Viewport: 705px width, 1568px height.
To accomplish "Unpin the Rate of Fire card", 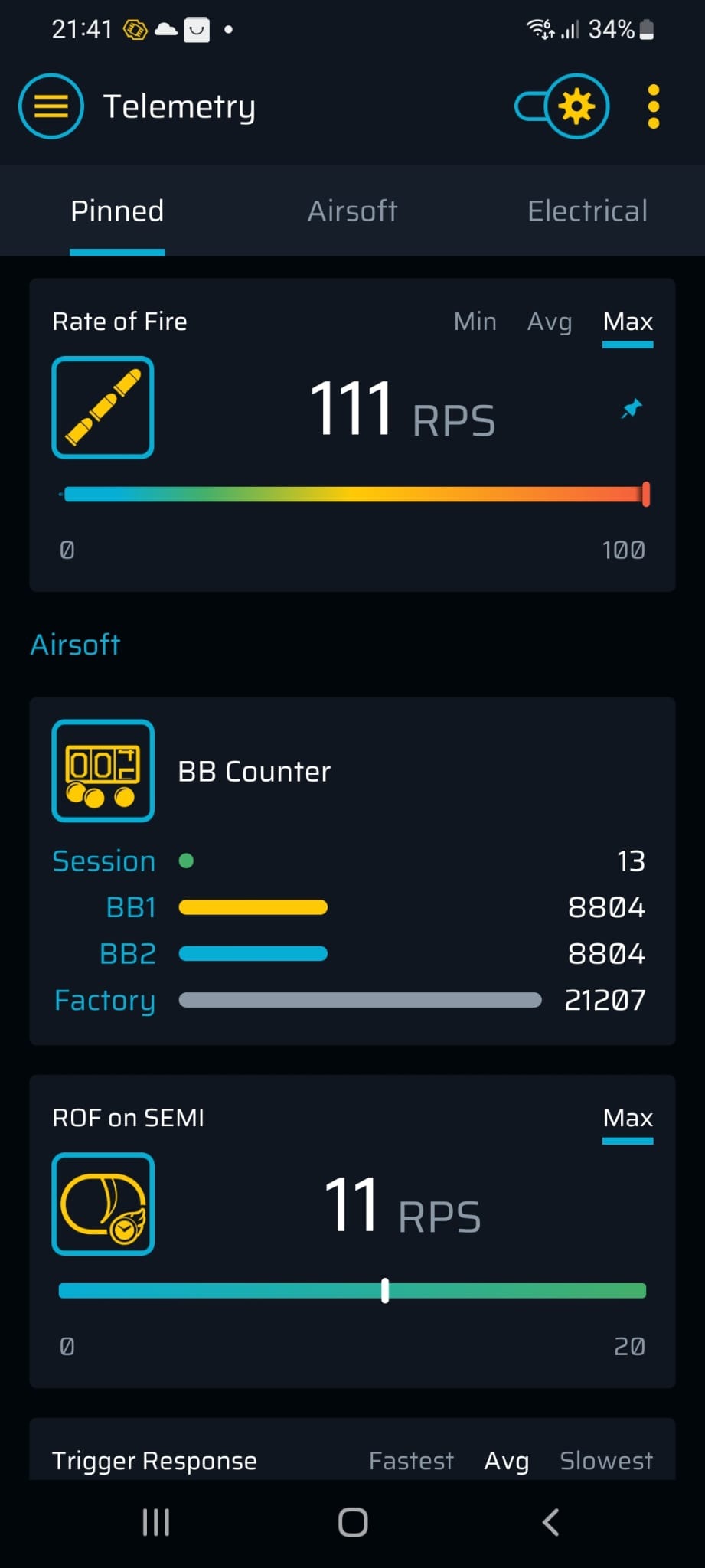I will pyautogui.click(x=631, y=409).
